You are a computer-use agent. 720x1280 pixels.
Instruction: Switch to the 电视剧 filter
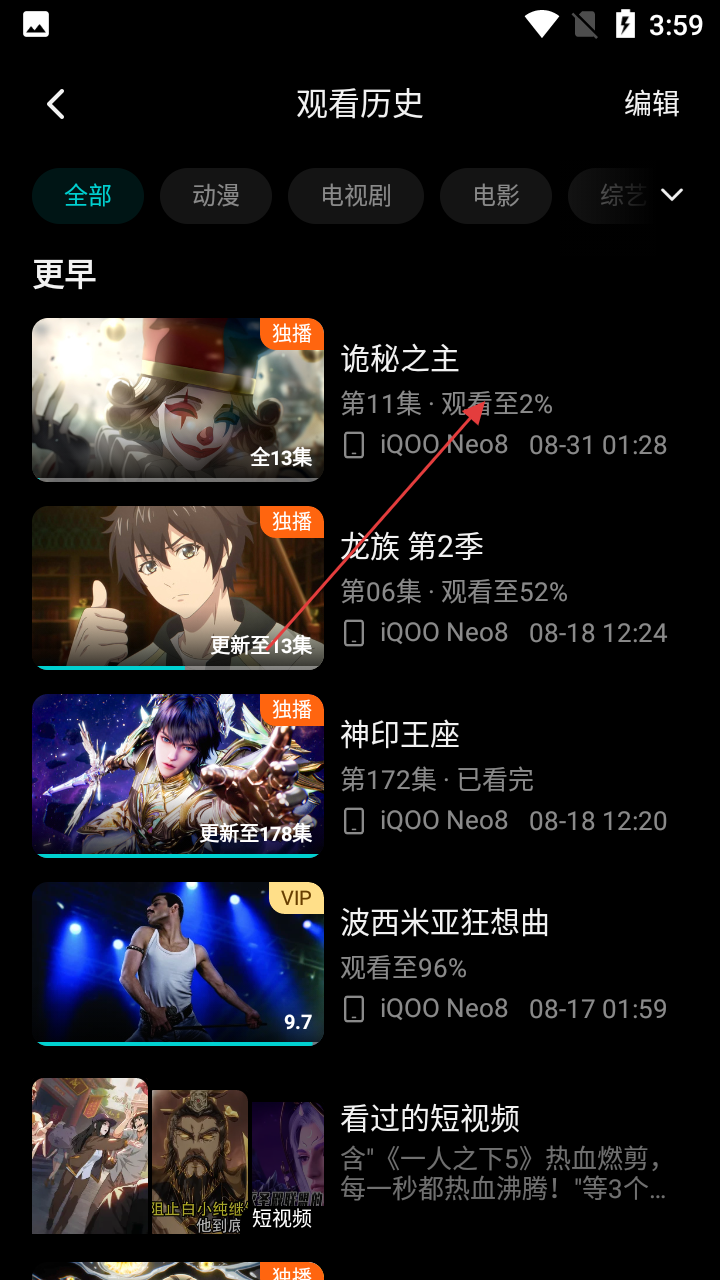356,195
